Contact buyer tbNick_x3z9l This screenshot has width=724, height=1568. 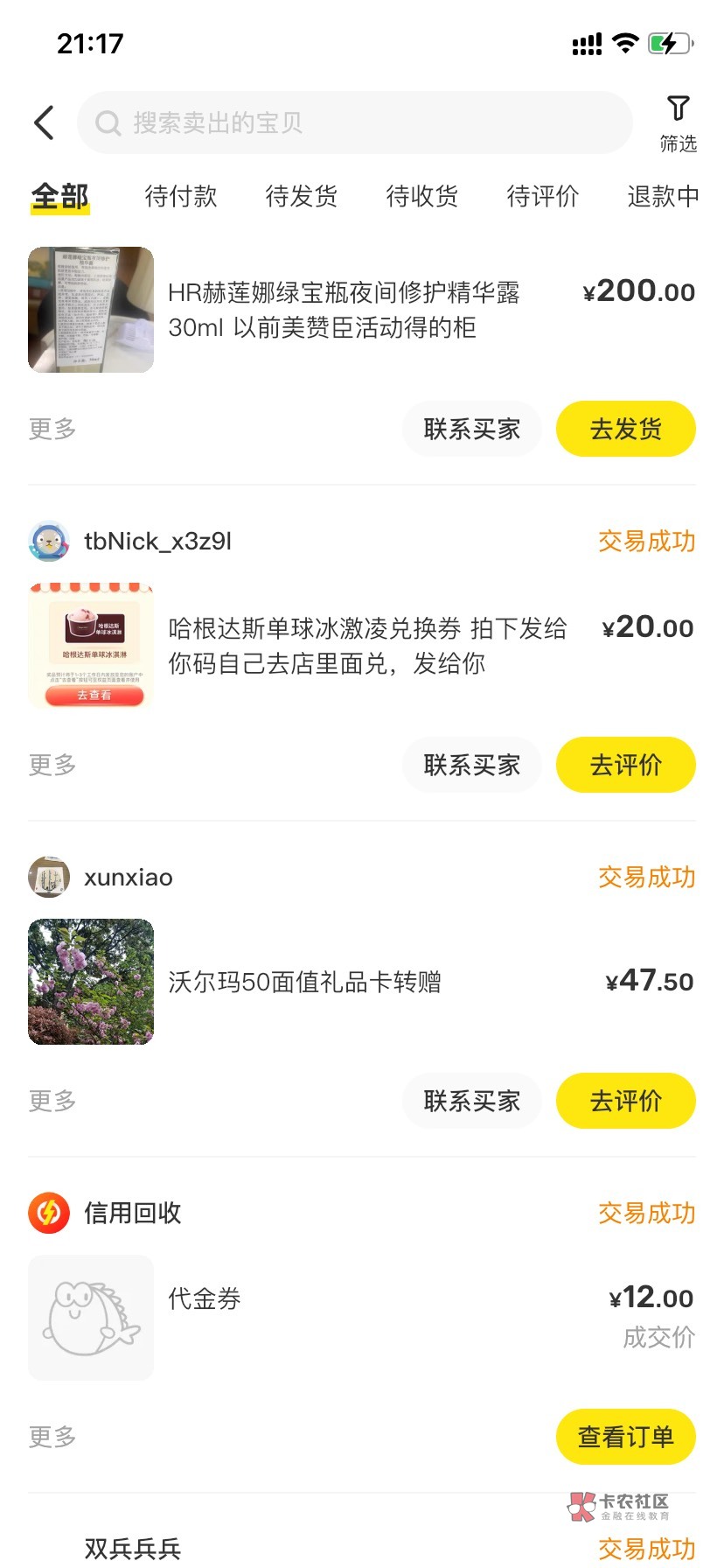tap(471, 765)
